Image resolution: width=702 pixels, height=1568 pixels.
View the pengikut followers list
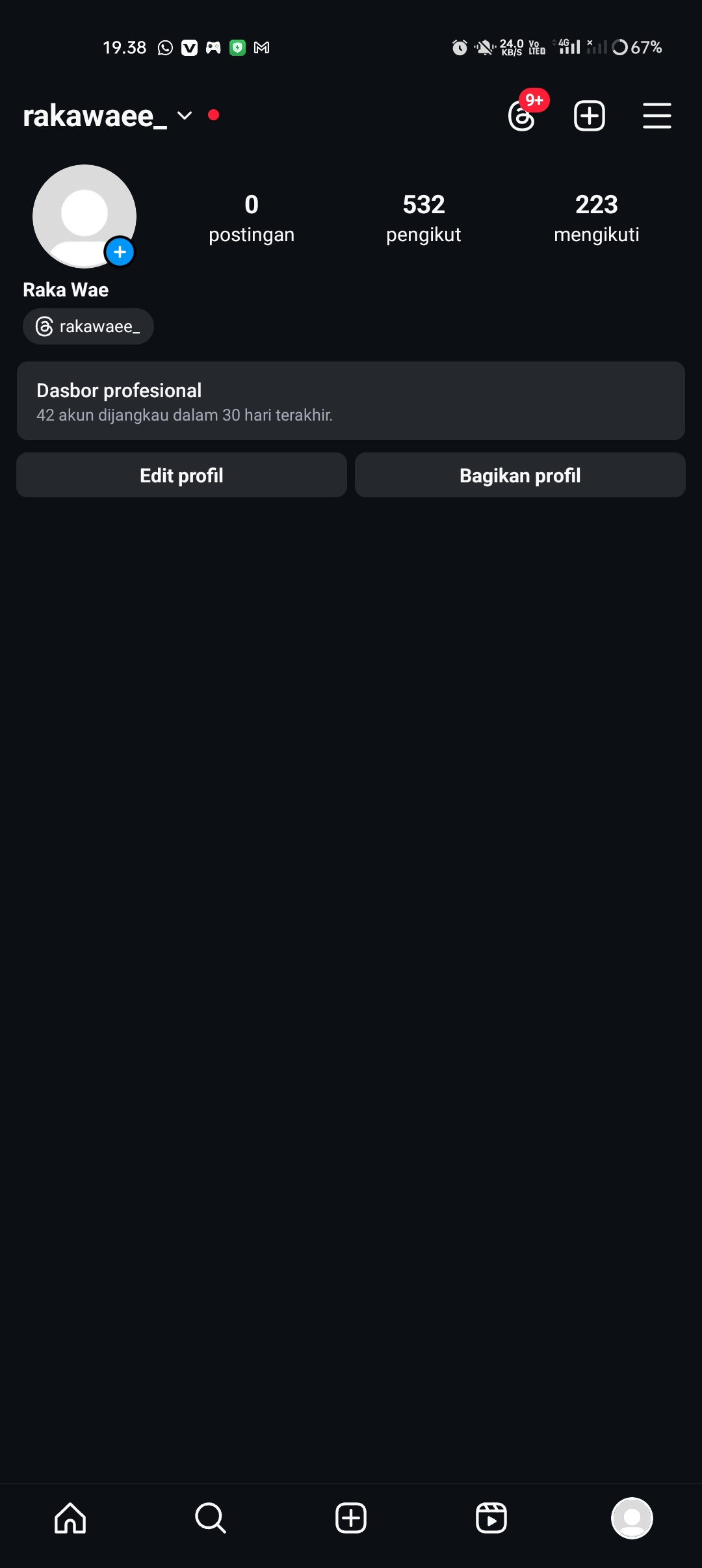(x=423, y=218)
